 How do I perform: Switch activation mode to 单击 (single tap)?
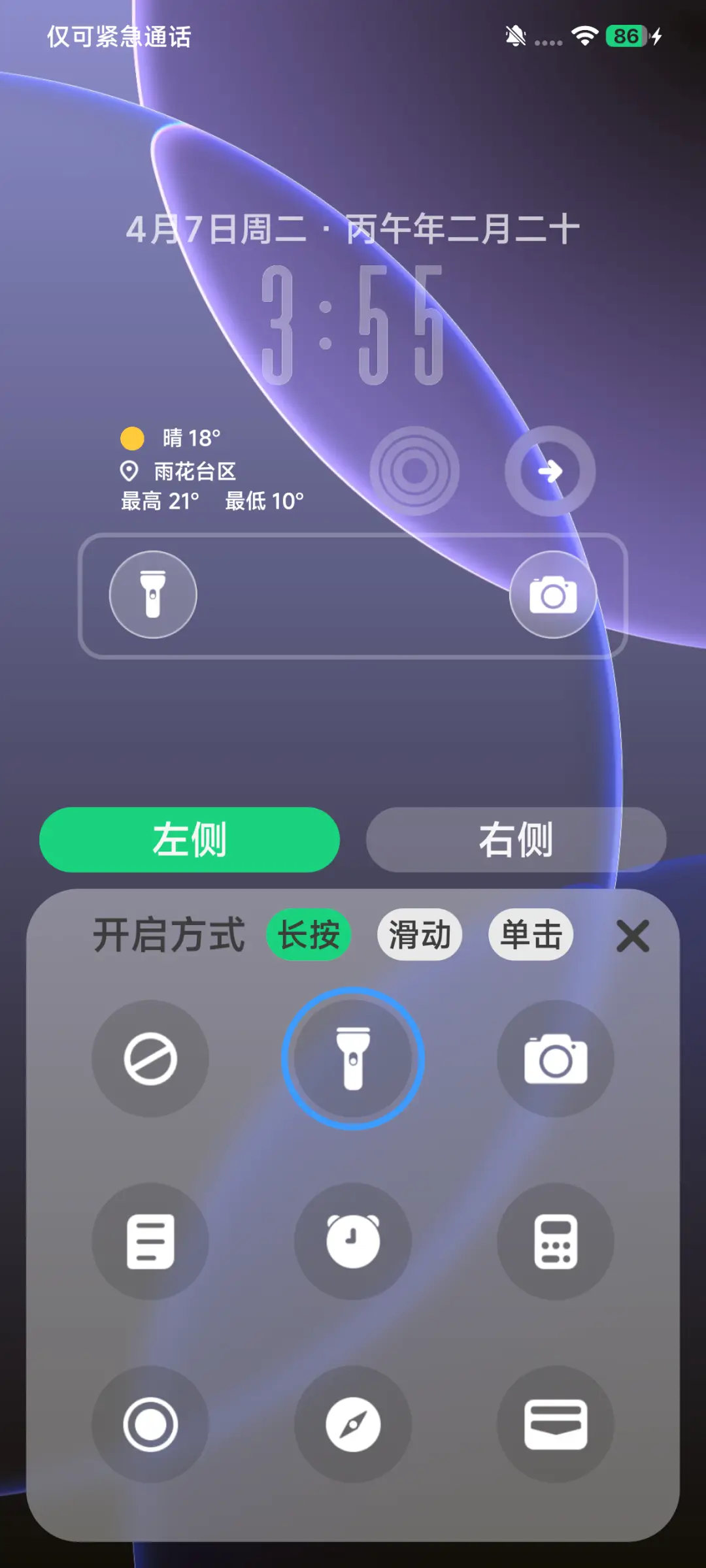530,936
